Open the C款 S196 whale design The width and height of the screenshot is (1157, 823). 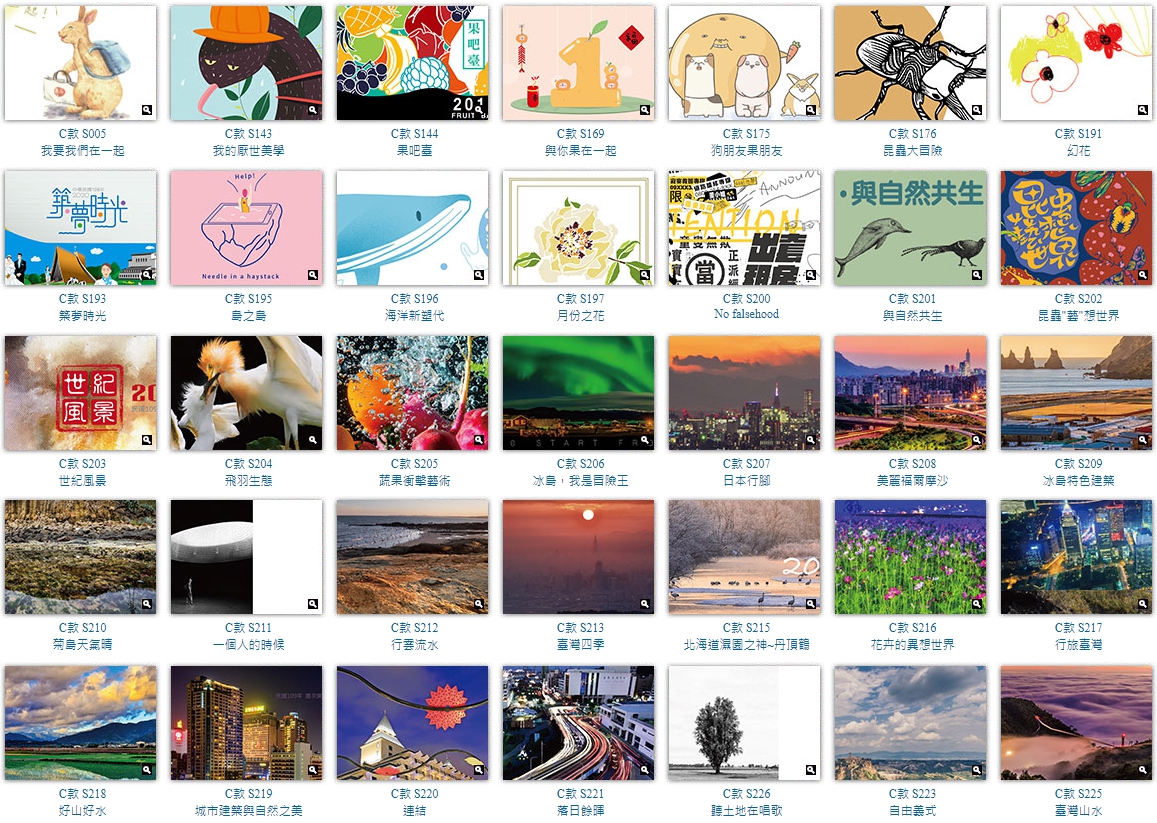pyautogui.click(x=412, y=228)
